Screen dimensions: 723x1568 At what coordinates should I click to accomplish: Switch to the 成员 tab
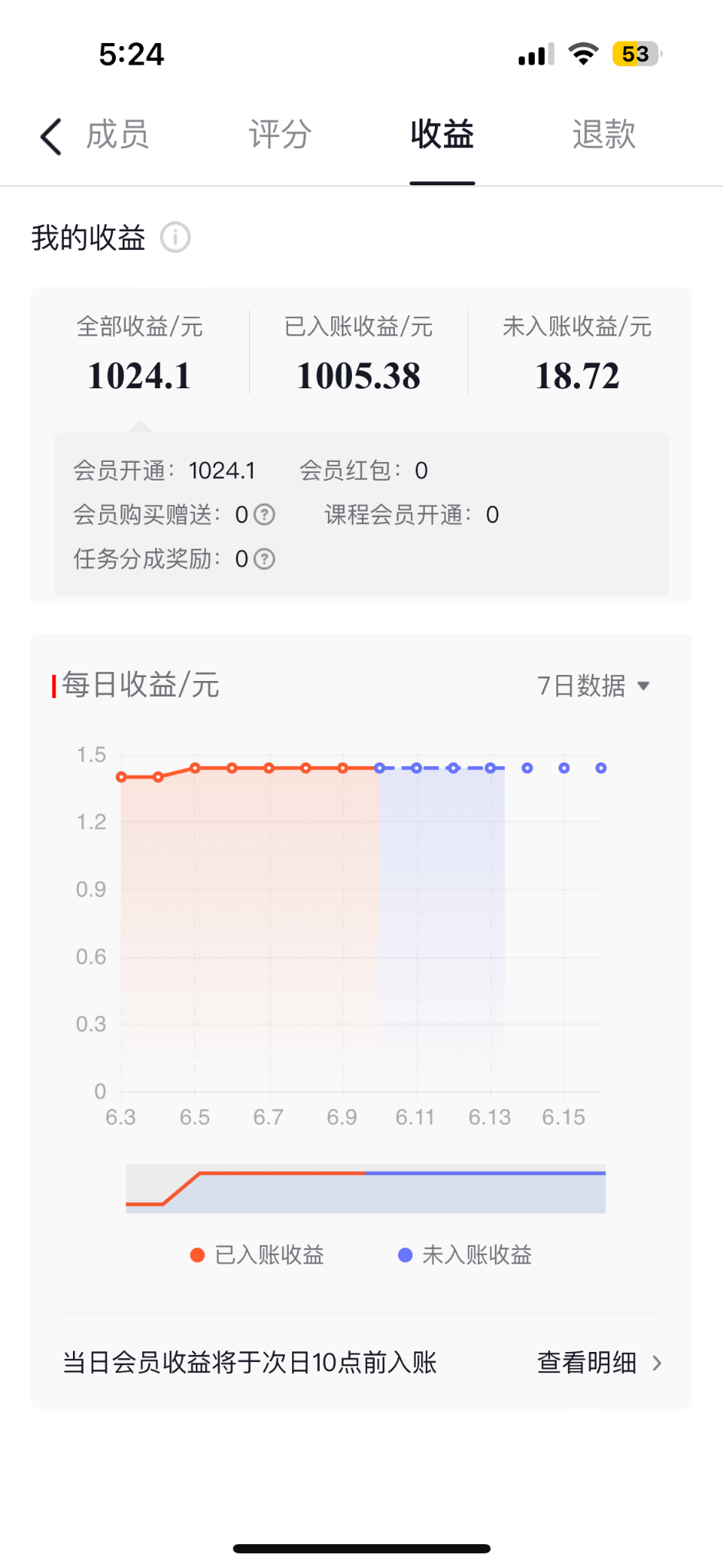[x=118, y=135]
